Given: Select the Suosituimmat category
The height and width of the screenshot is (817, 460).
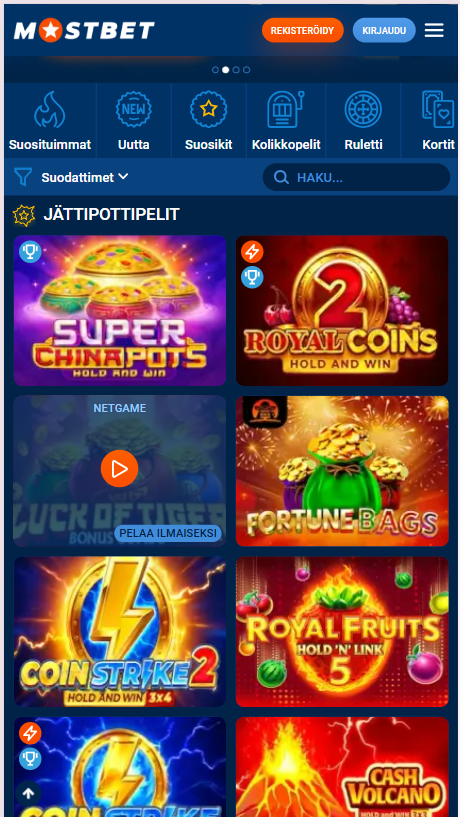Looking at the screenshot, I should (x=50, y=121).
